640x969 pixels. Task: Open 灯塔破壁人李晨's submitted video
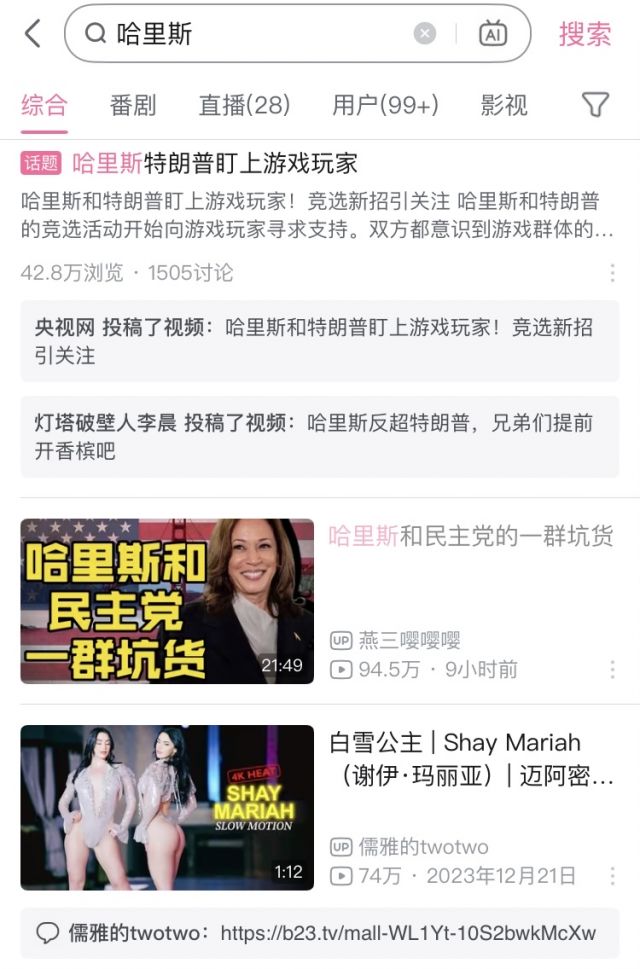320,437
